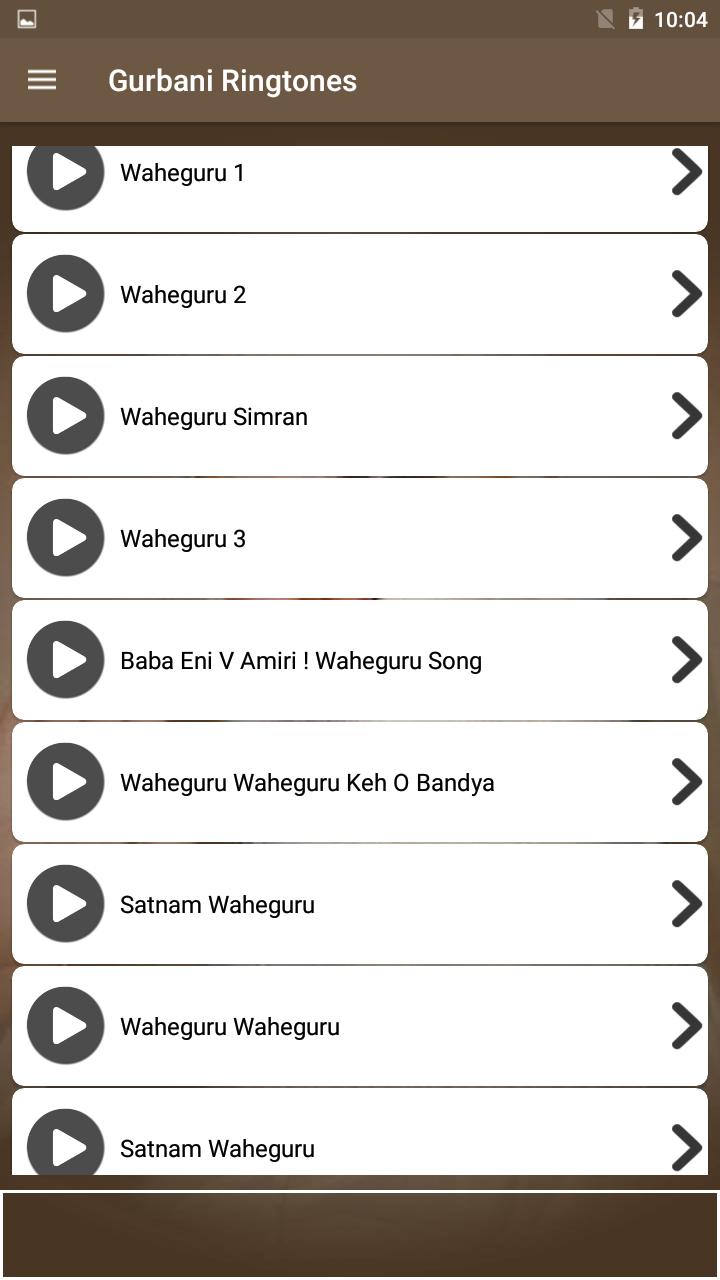Open details arrow for Waheguru 1
This screenshot has width=720, height=1280.
[686, 172]
